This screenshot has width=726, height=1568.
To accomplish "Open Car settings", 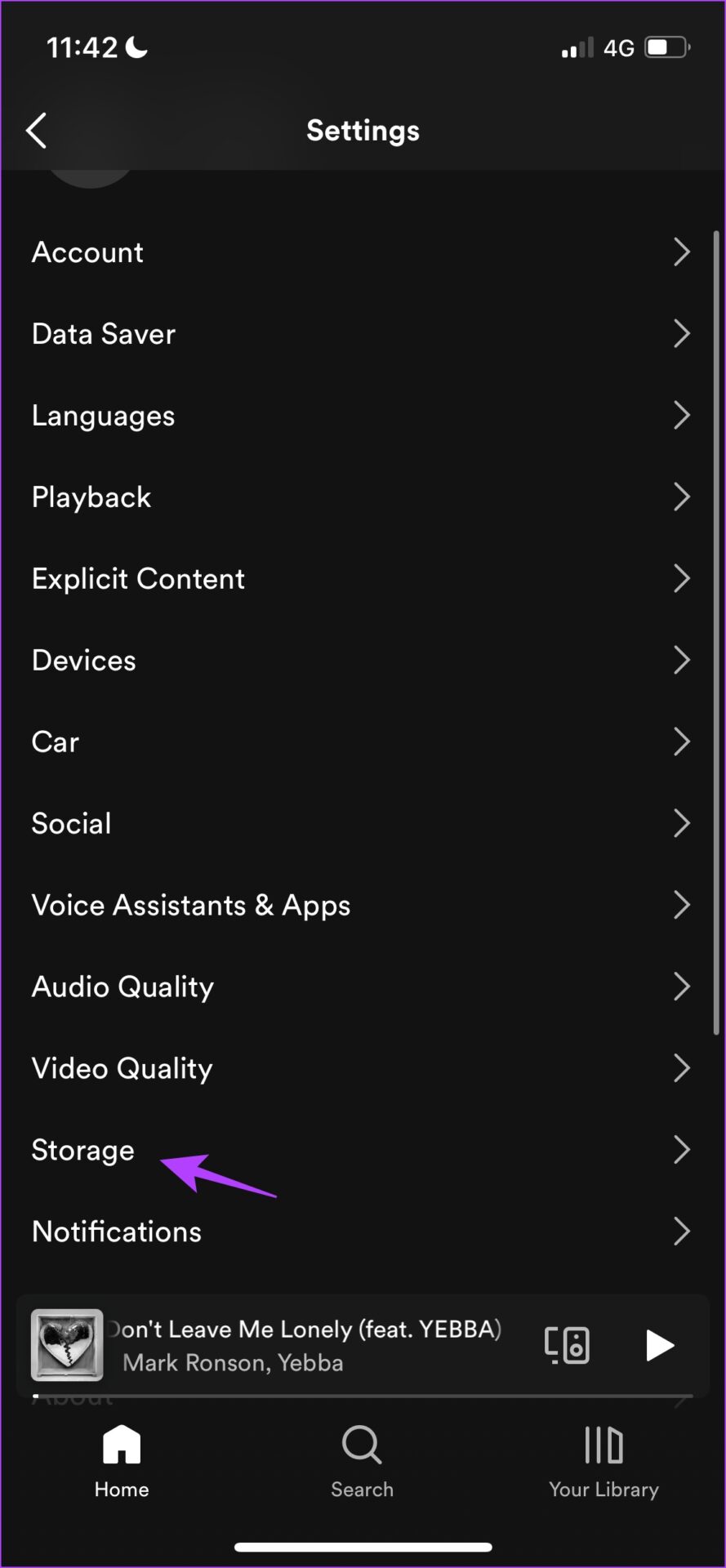I will 363,742.
